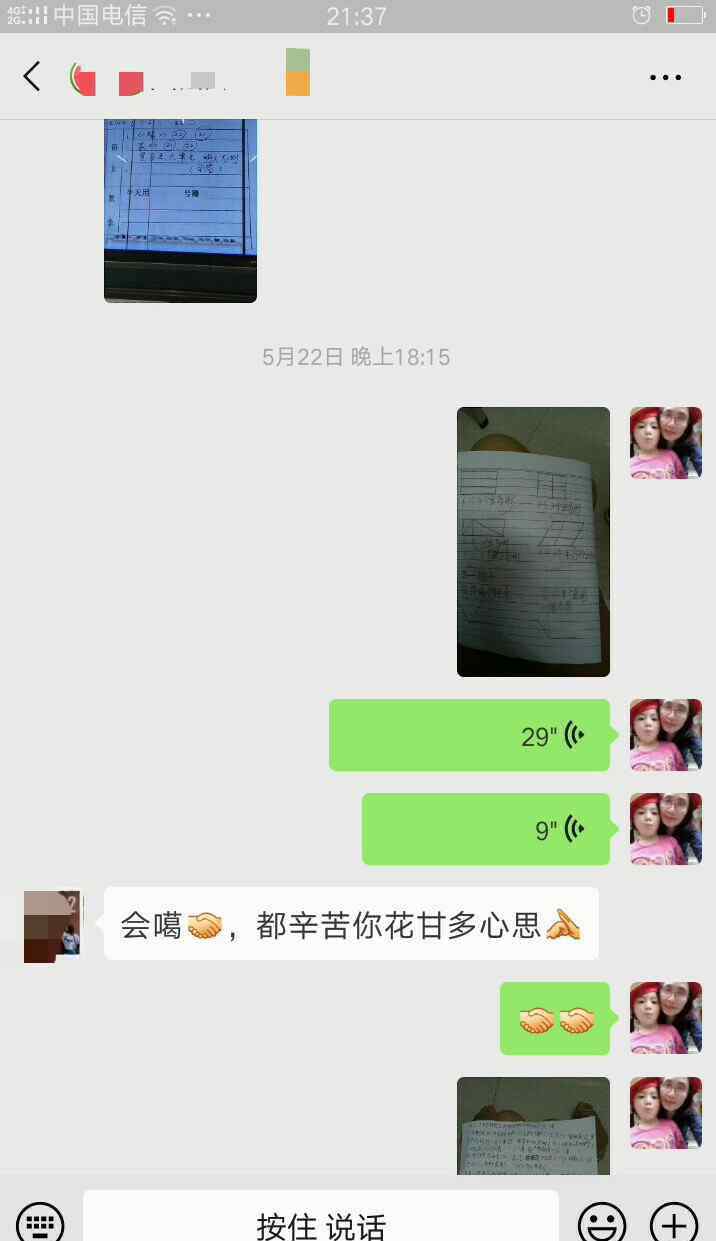Image resolution: width=716 pixels, height=1241 pixels.
Task: Go back to the chat list
Action: click(x=32, y=76)
